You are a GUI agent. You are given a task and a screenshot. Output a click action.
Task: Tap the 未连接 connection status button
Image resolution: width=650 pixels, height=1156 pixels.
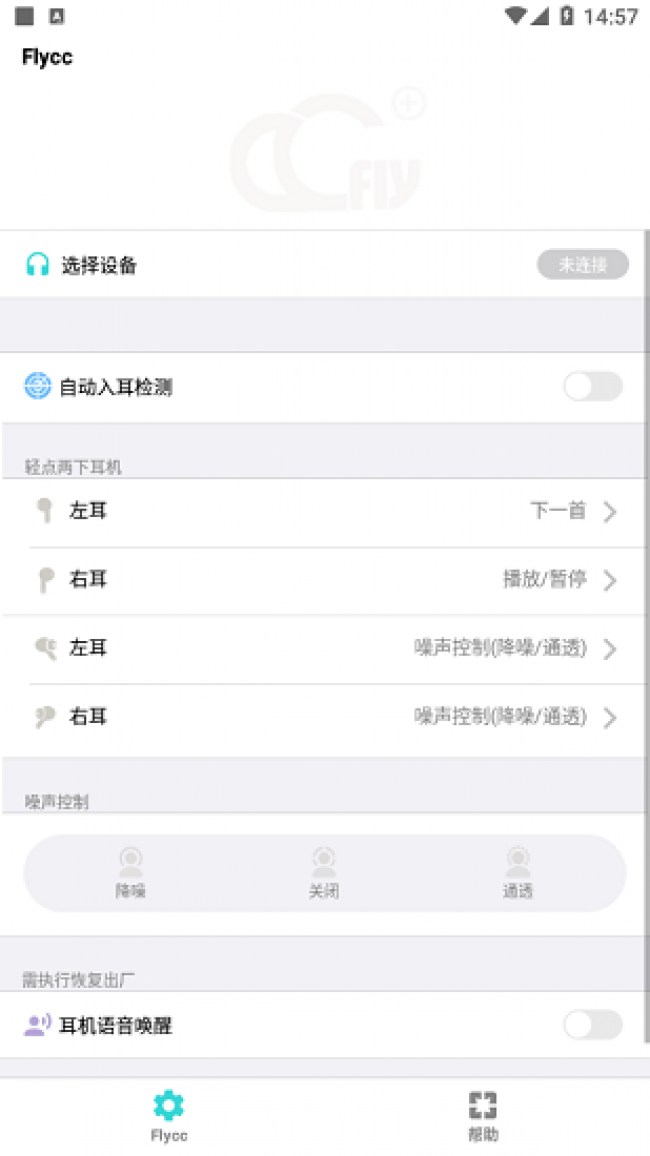click(x=582, y=264)
